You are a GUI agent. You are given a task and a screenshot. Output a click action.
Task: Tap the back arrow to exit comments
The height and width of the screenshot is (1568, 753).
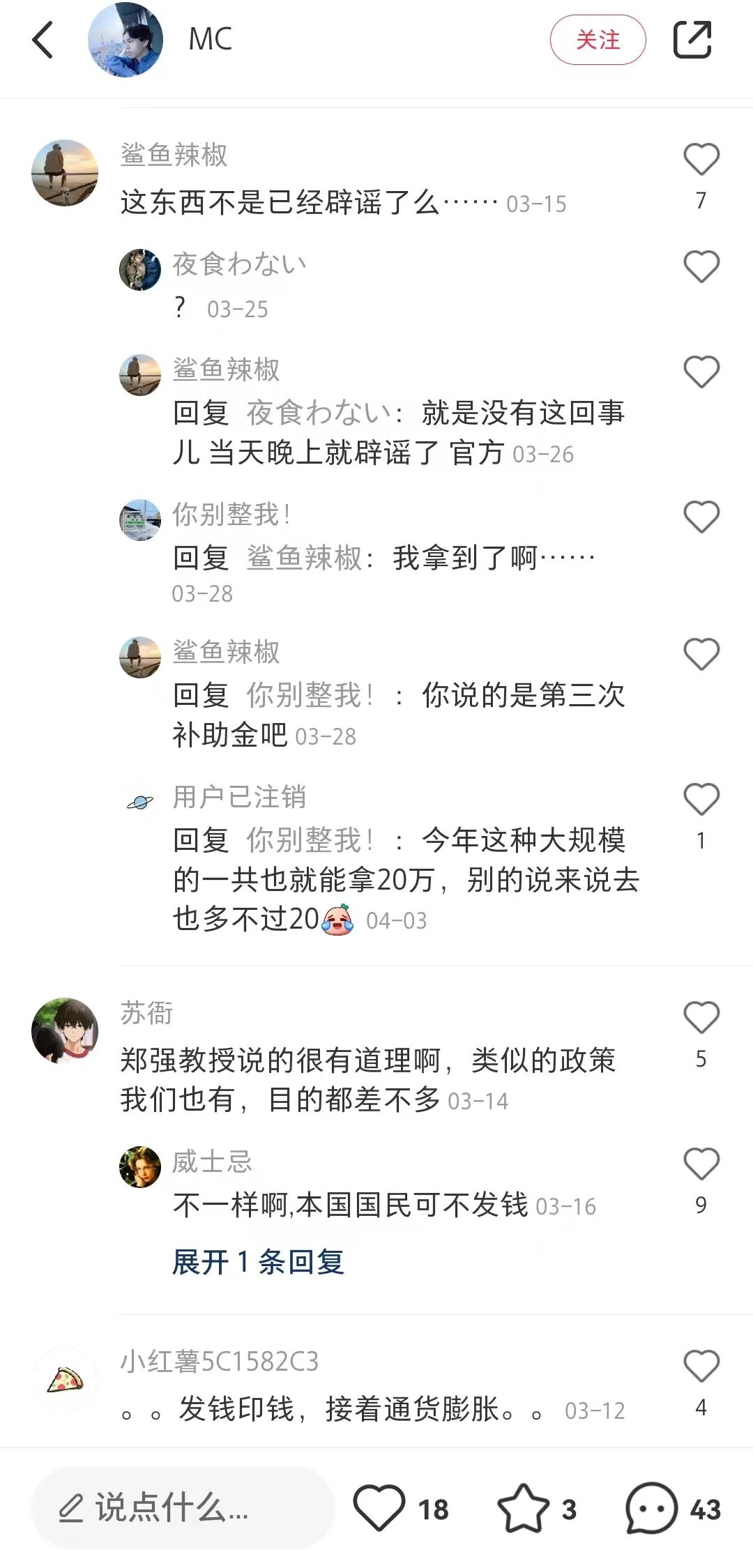[44, 40]
